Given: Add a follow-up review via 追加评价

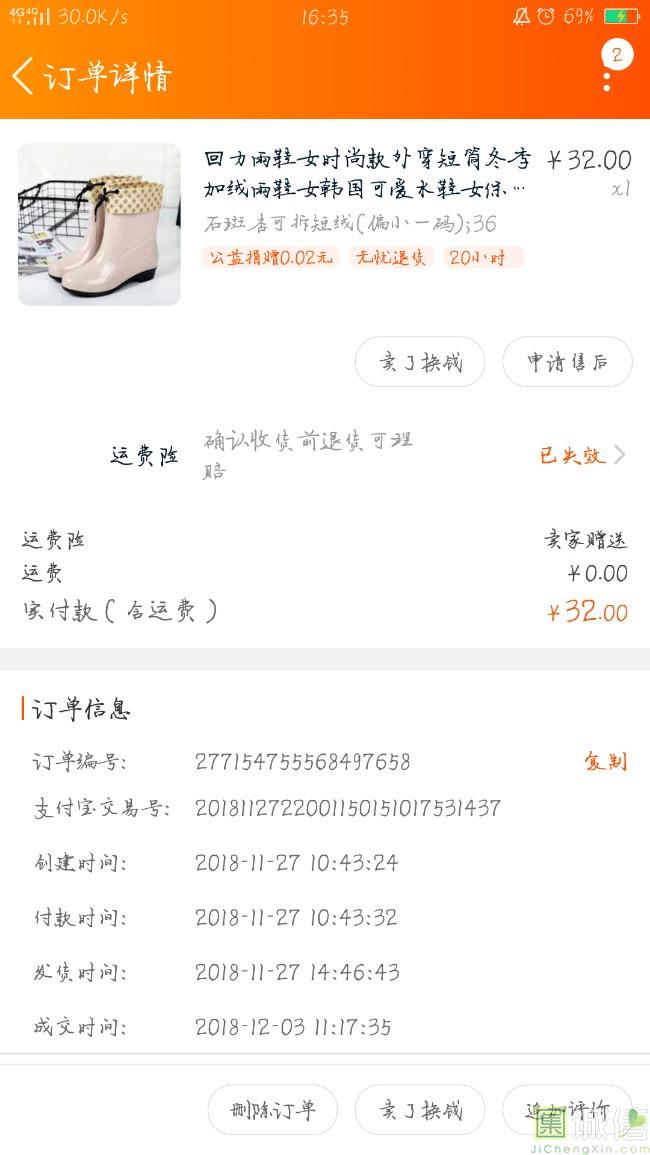Looking at the screenshot, I should 567,1110.
